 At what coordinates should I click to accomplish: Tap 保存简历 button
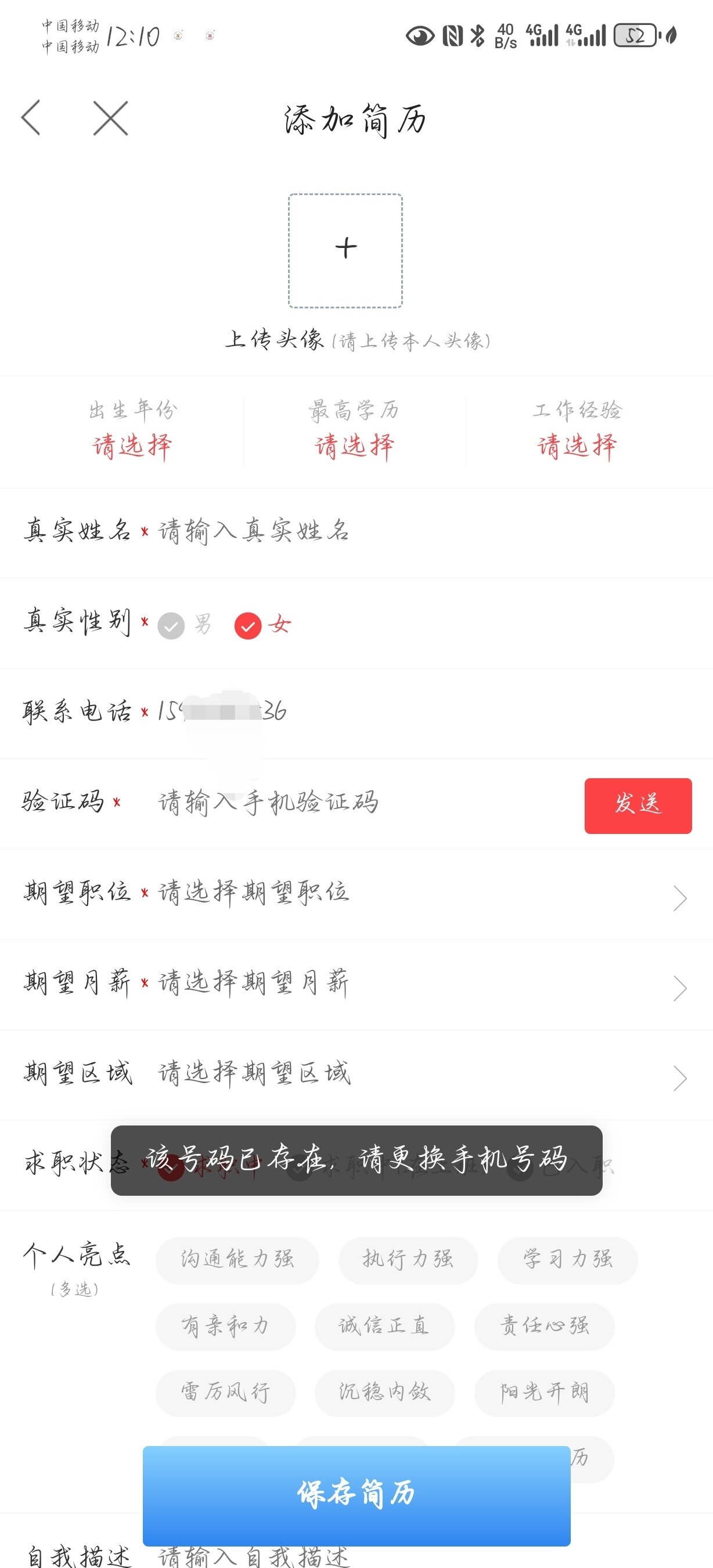[x=356, y=1494]
